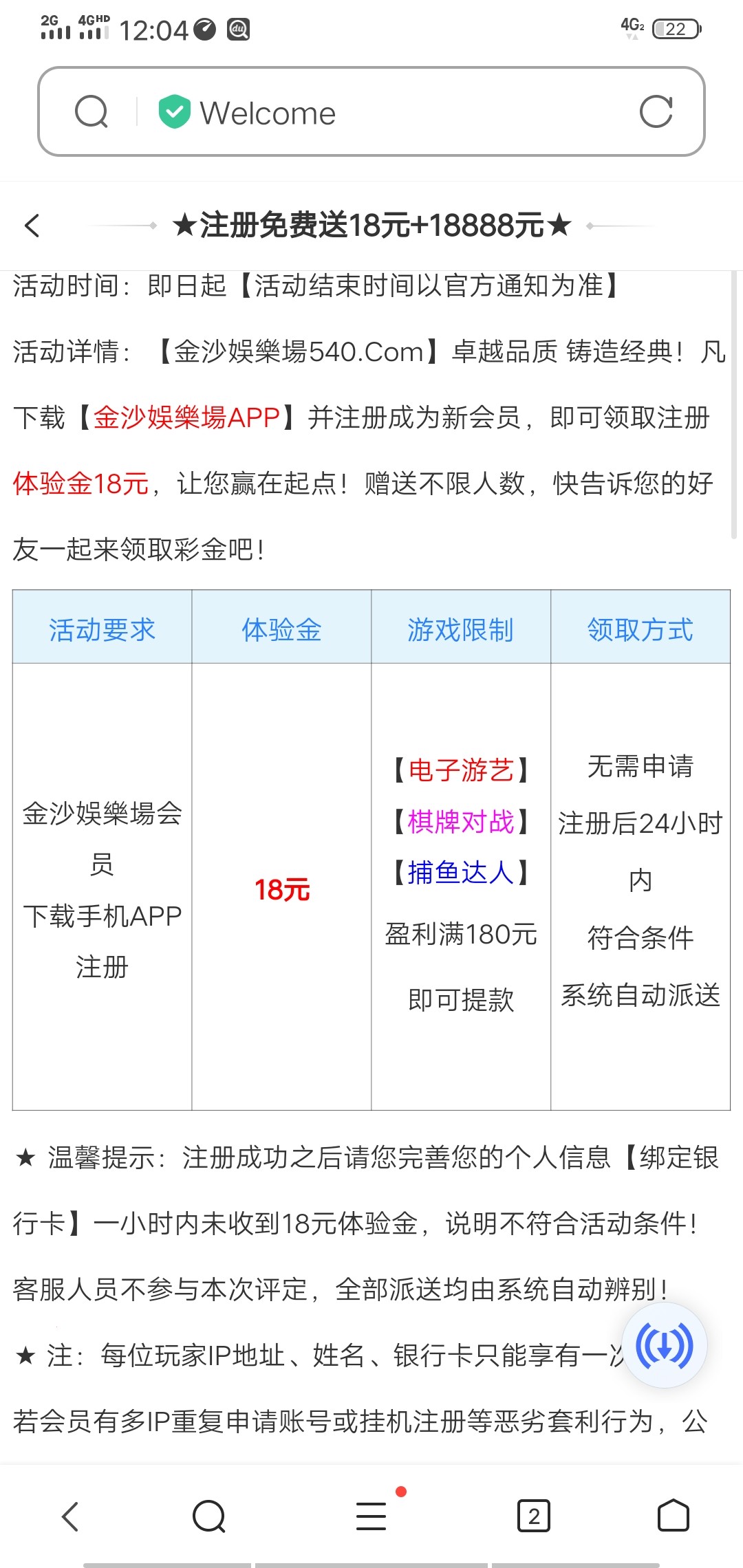Open the search icon in the address bar

click(91, 112)
